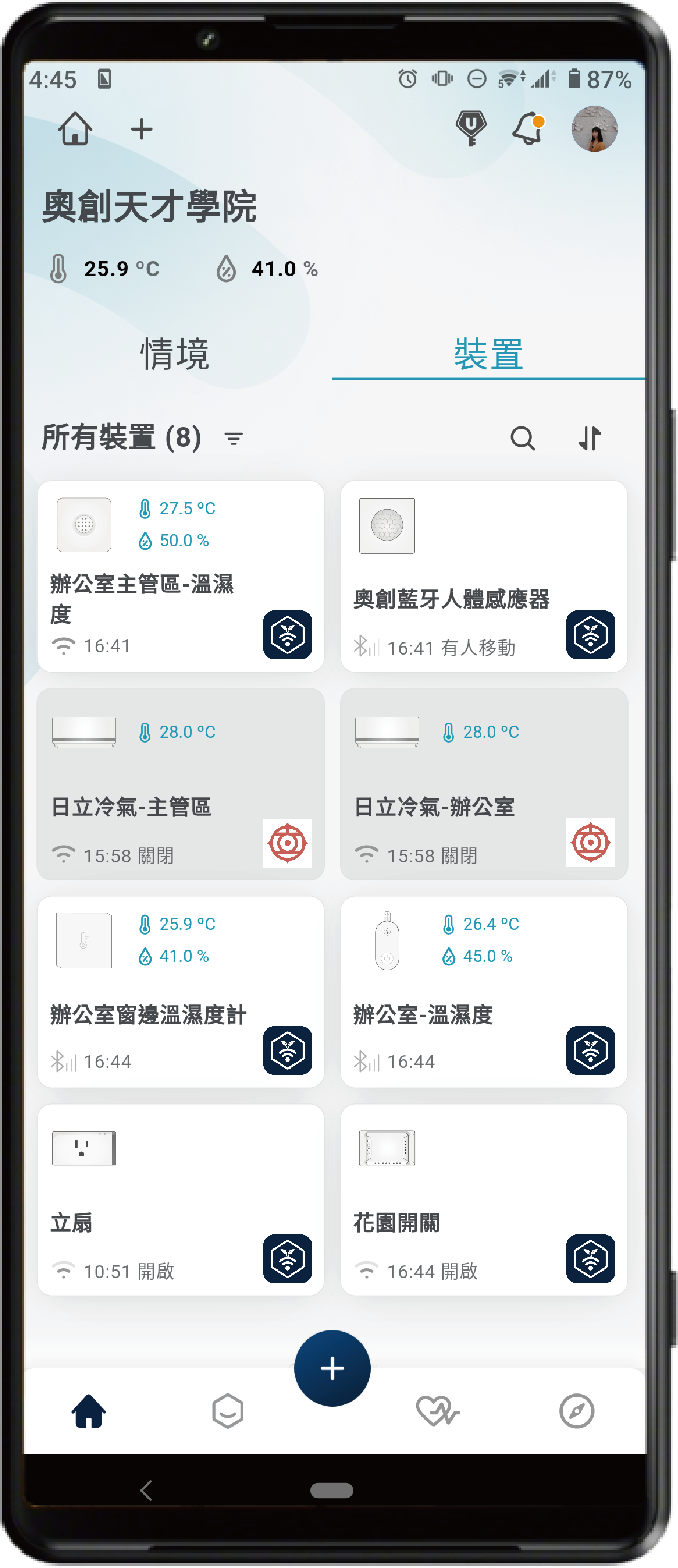The image size is (678, 1568).
Task: Search devices with magnifier icon
Action: [522, 438]
